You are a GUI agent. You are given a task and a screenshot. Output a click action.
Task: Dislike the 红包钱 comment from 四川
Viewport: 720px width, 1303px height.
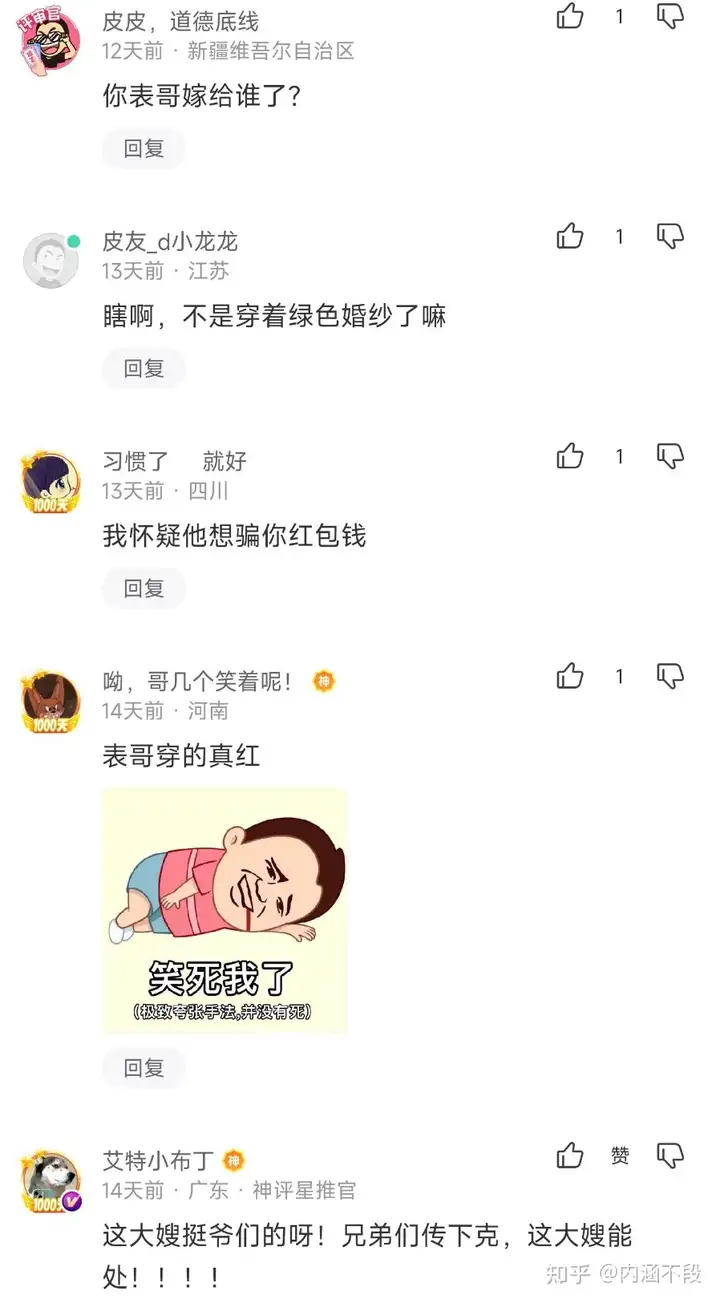pyautogui.click(x=670, y=456)
